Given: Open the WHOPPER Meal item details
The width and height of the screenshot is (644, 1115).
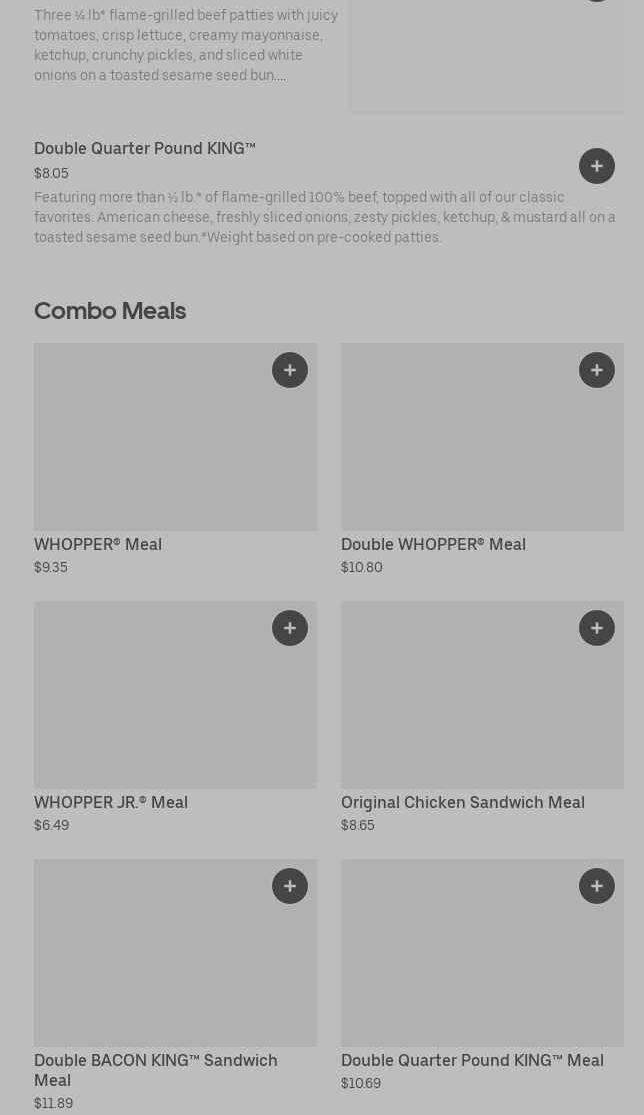Looking at the screenshot, I should 98,545.
